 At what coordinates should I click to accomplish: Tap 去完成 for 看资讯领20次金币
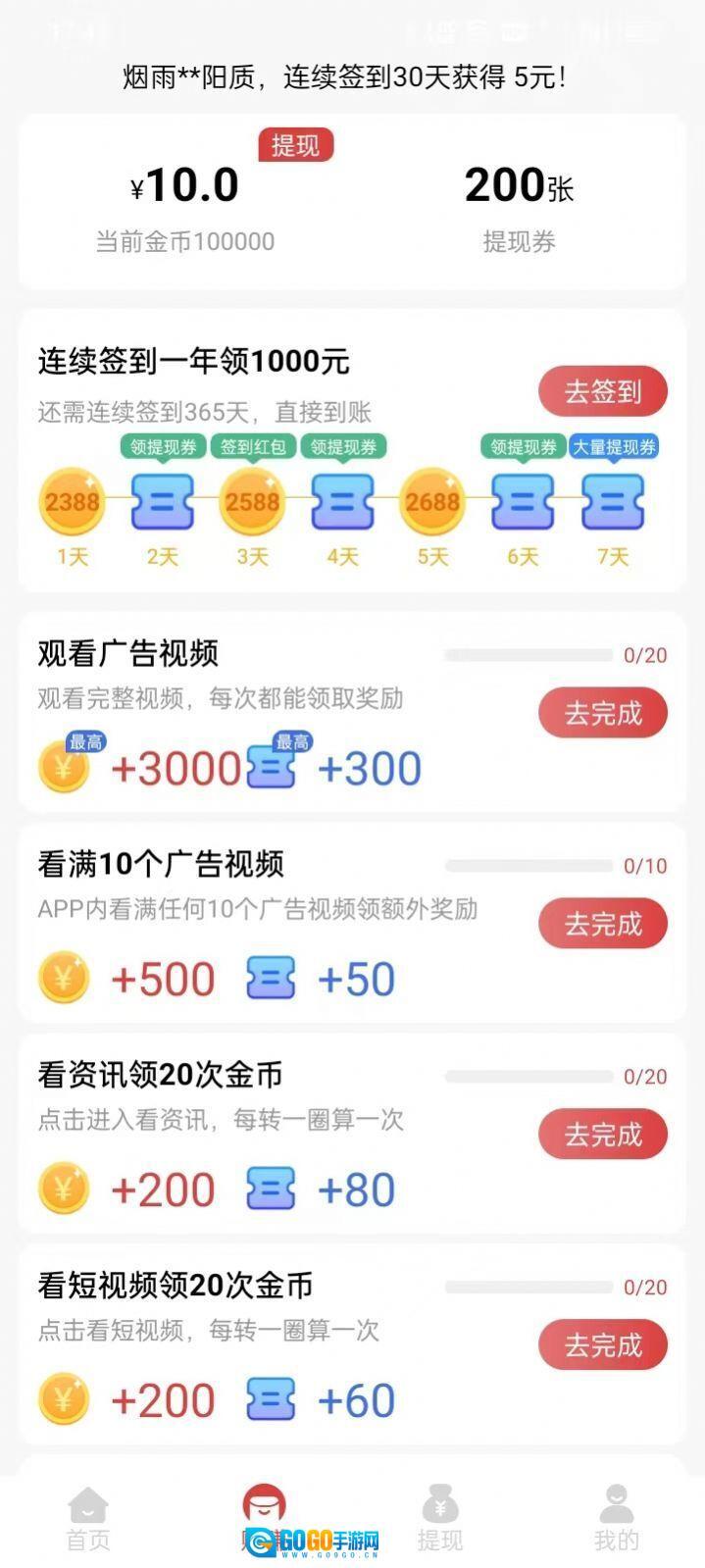tap(602, 1135)
